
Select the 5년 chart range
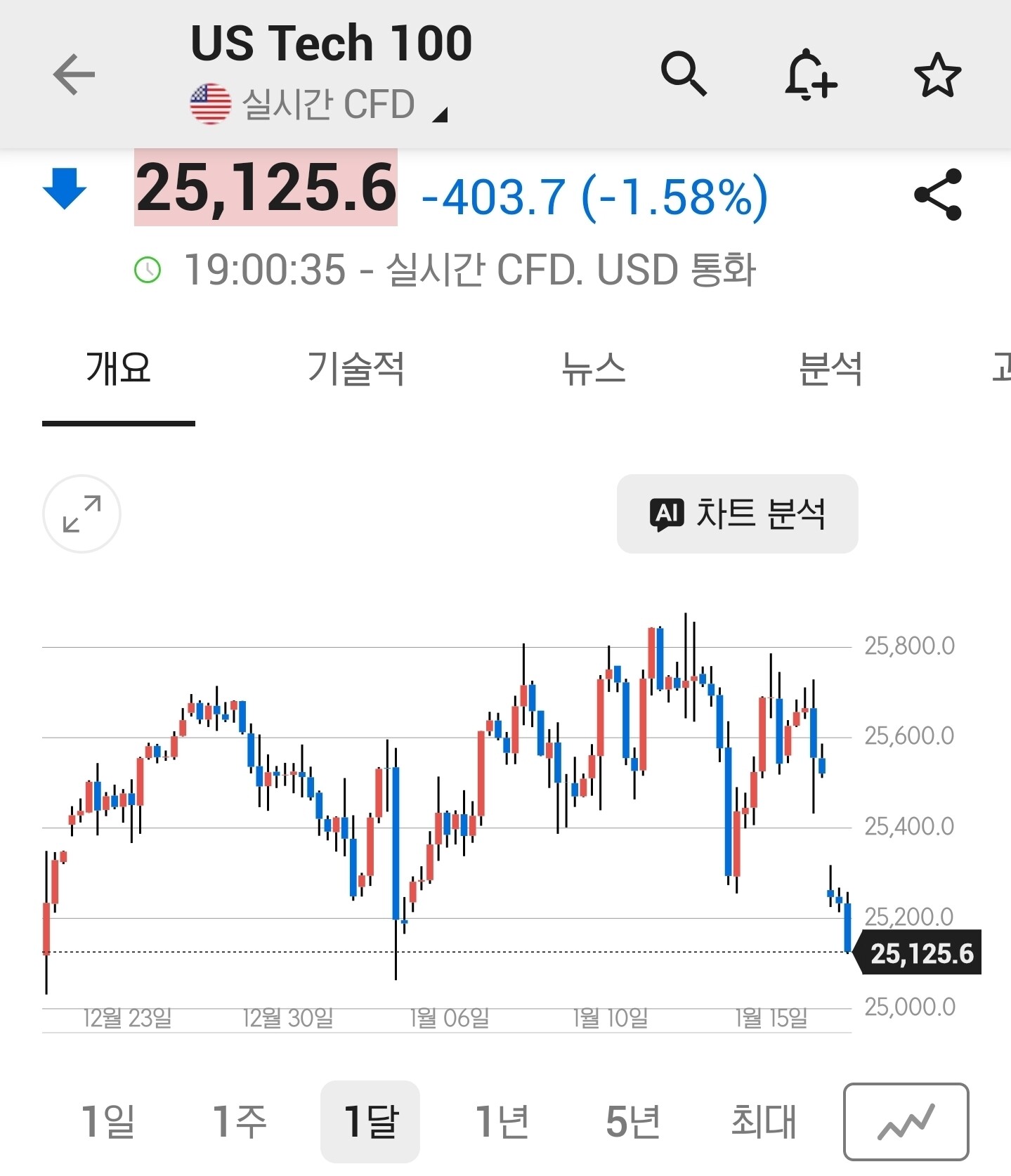(632, 1121)
